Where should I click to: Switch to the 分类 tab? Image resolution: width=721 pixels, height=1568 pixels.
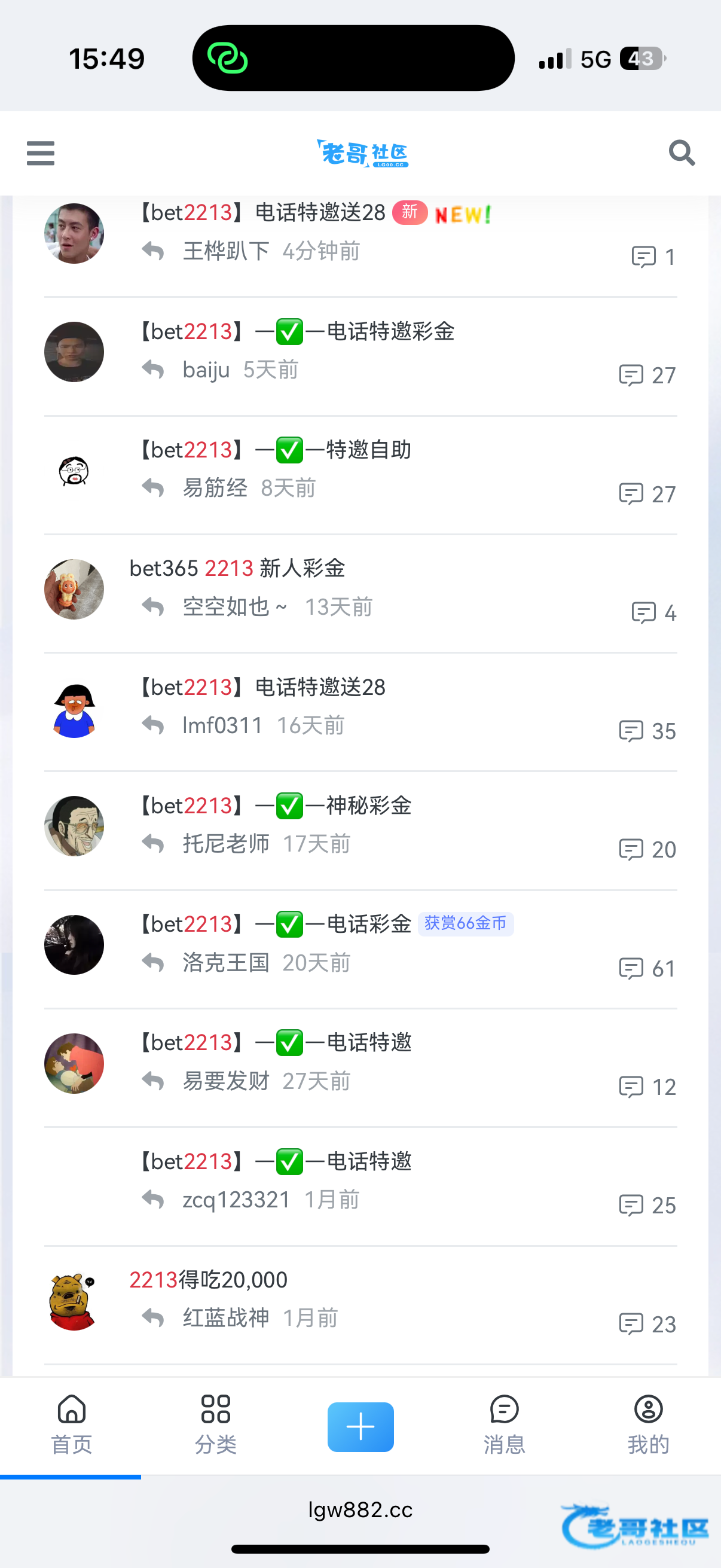point(216,1424)
